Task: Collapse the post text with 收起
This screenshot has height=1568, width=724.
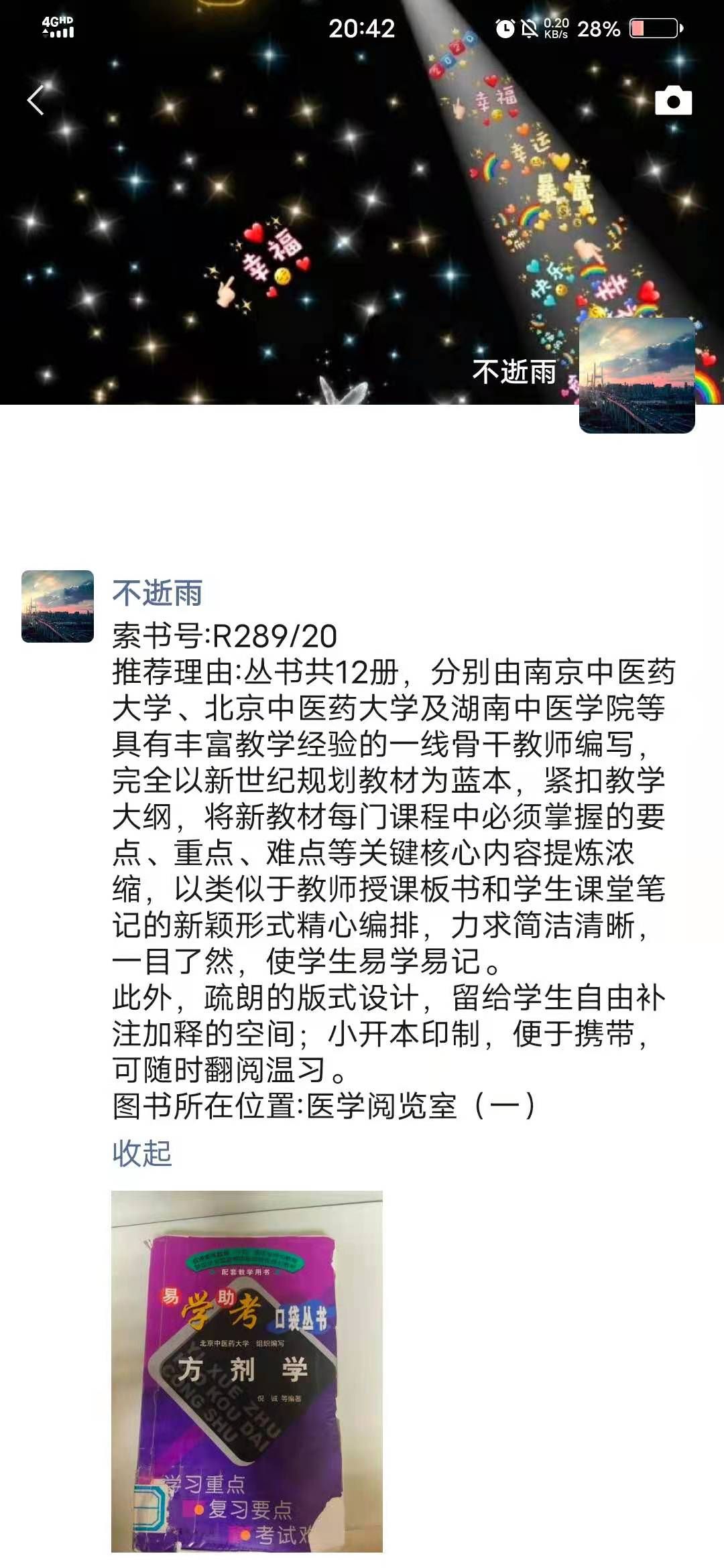Action: point(142,1153)
